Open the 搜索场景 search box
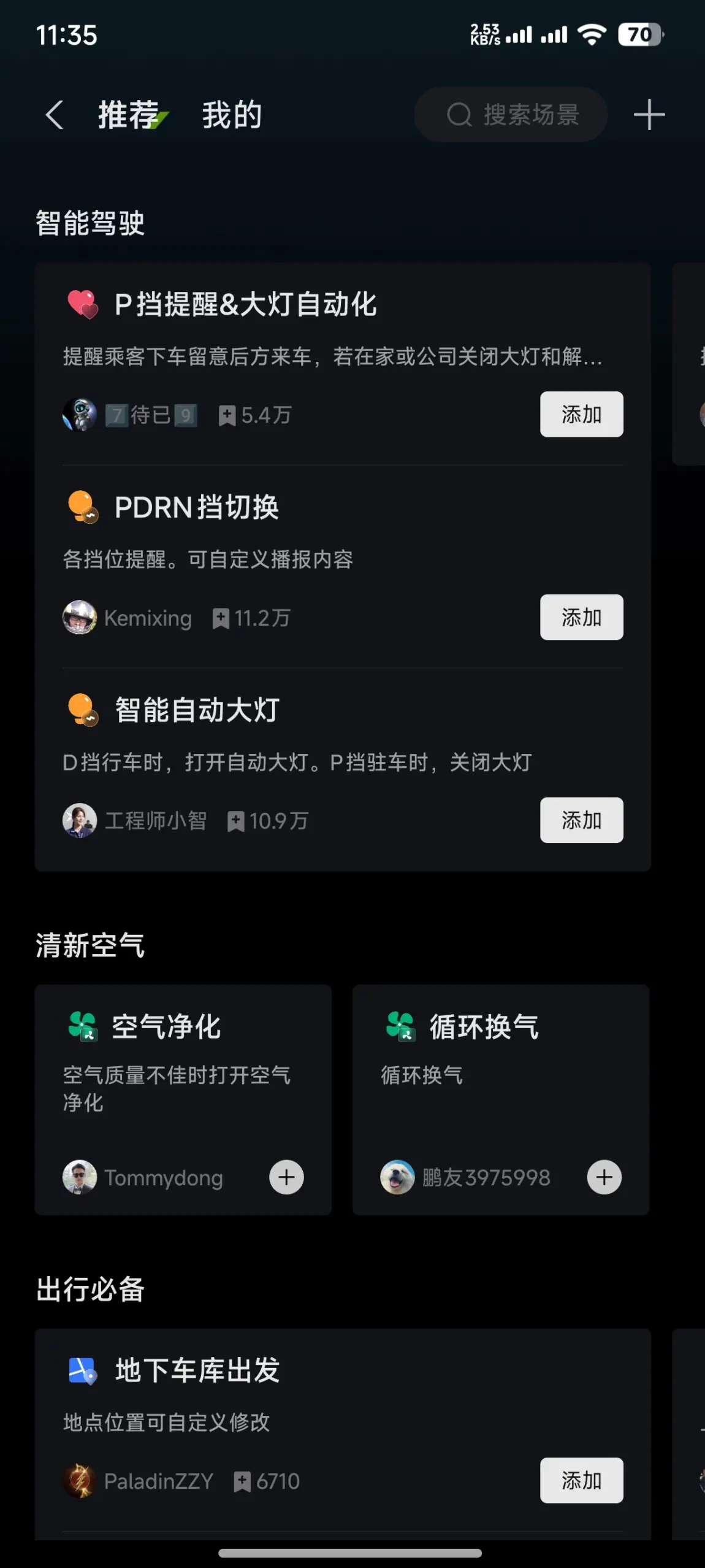The height and width of the screenshot is (1568, 705). pos(511,115)
